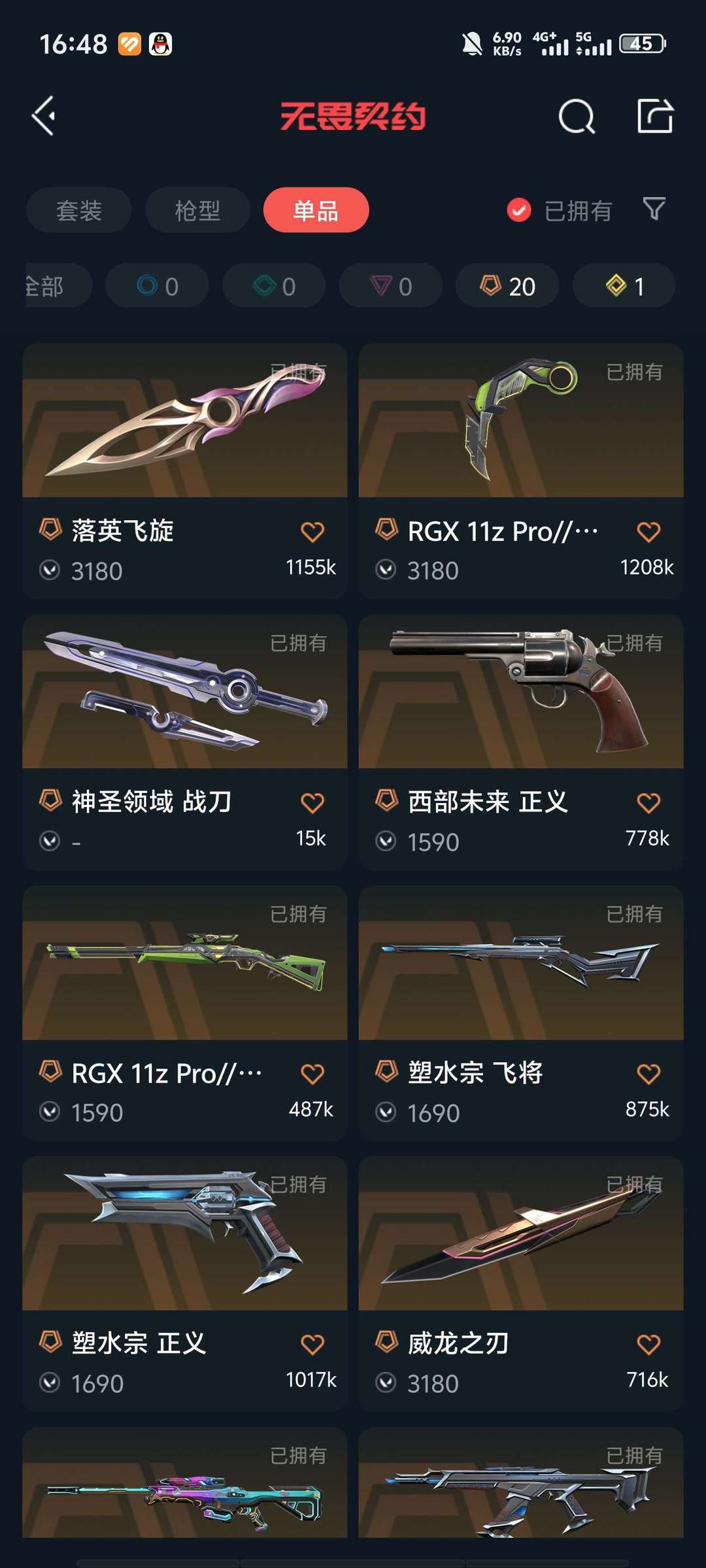Image resolution: width=706 pixels, height=1568 pixels.
Task: Go back using the top-left arrow
Action: coord(44,116)
